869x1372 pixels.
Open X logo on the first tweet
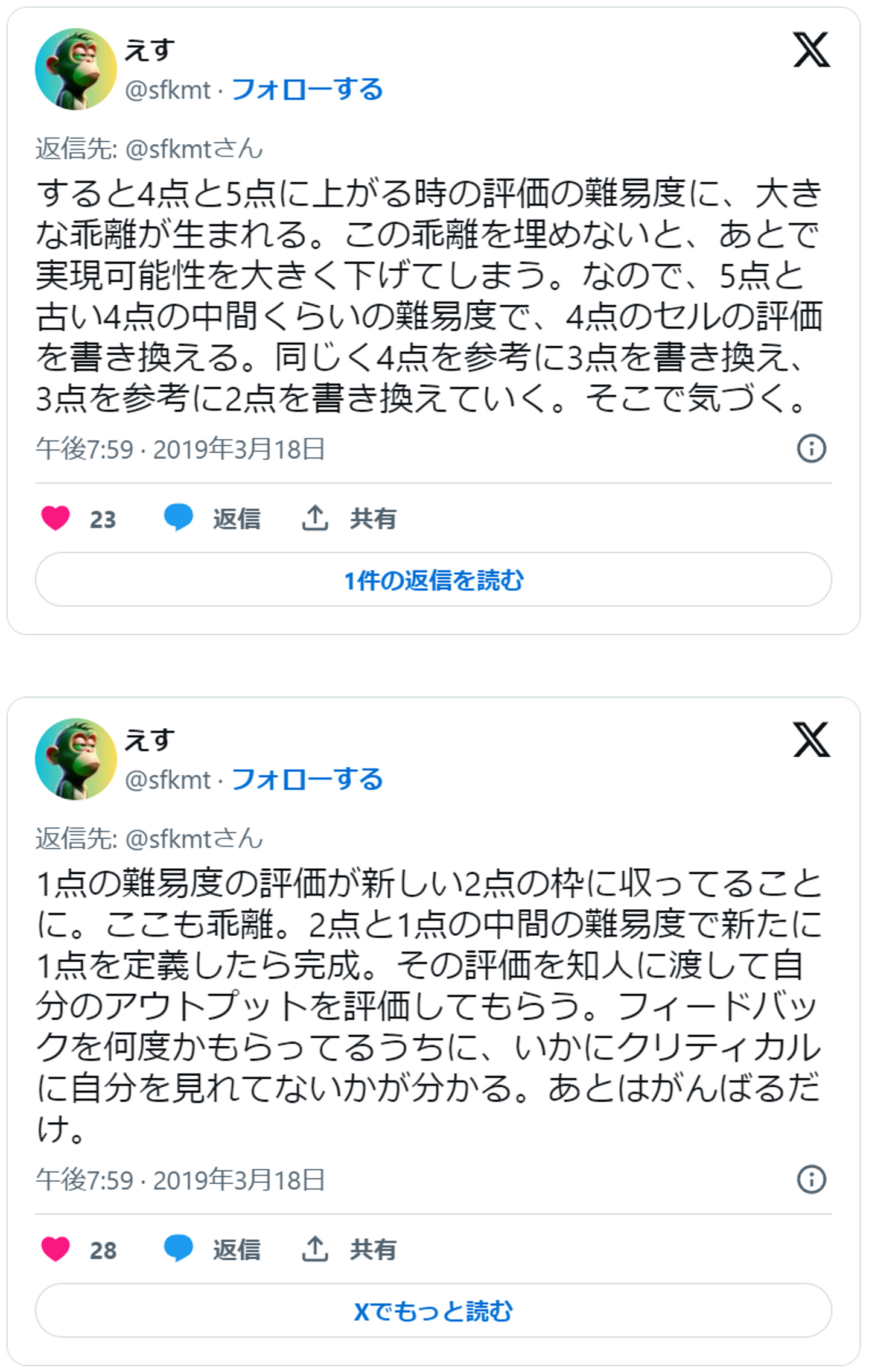point(811,51)
